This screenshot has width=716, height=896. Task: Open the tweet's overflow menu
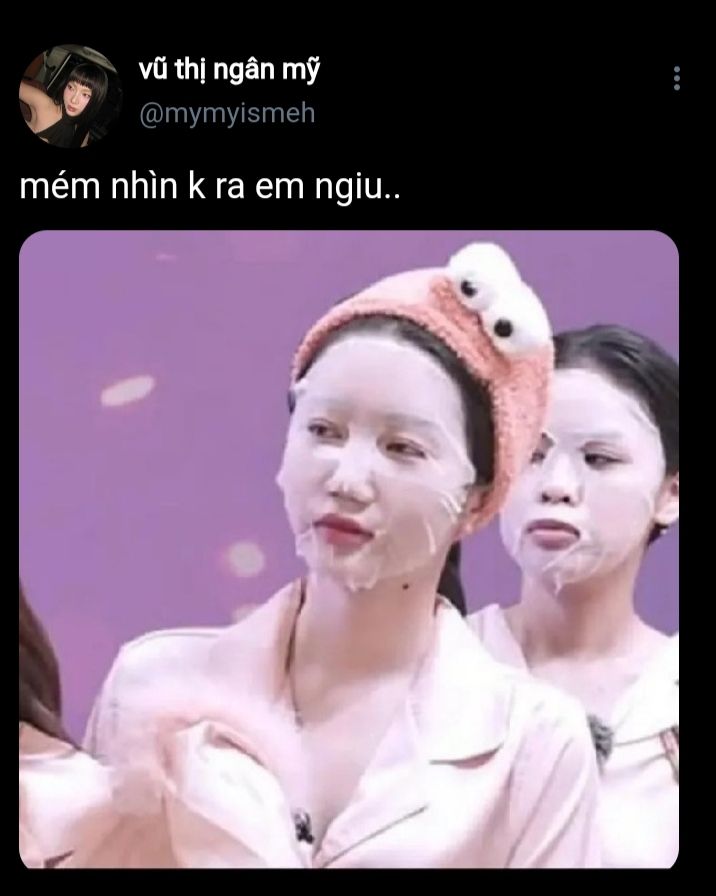677,79
